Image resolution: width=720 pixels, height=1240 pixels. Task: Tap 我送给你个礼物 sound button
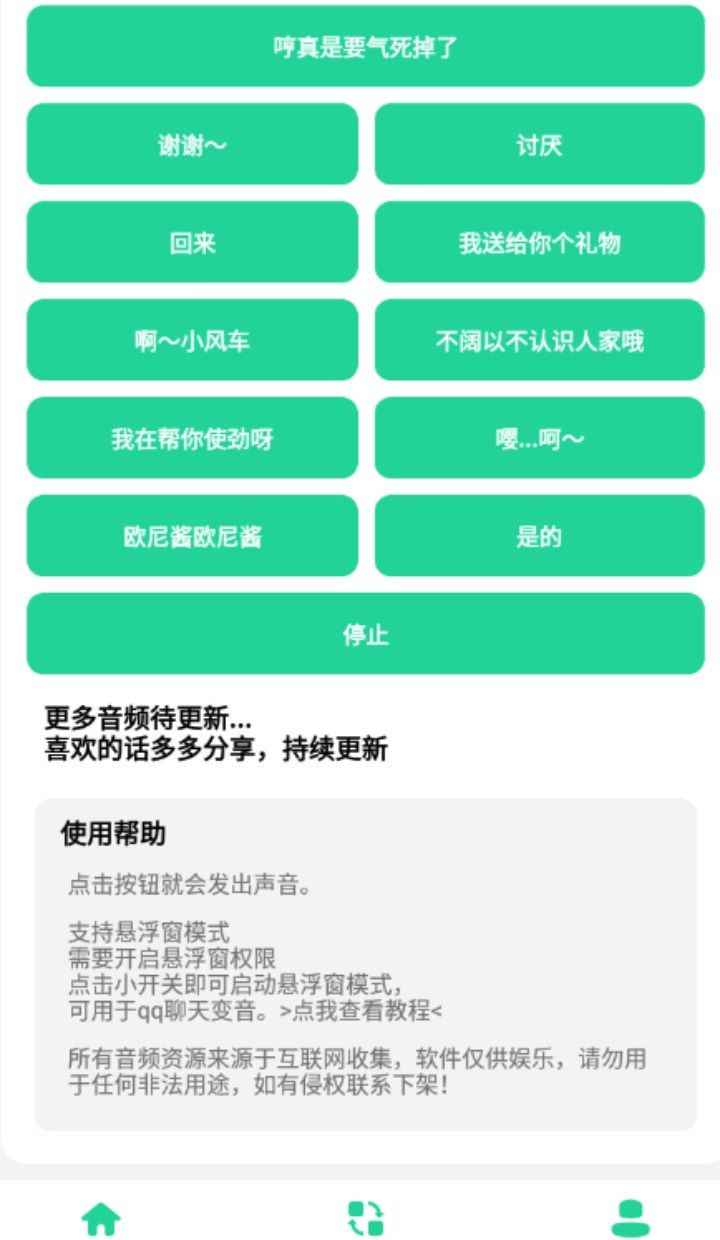pyautogui.click(x=539, y=242)
